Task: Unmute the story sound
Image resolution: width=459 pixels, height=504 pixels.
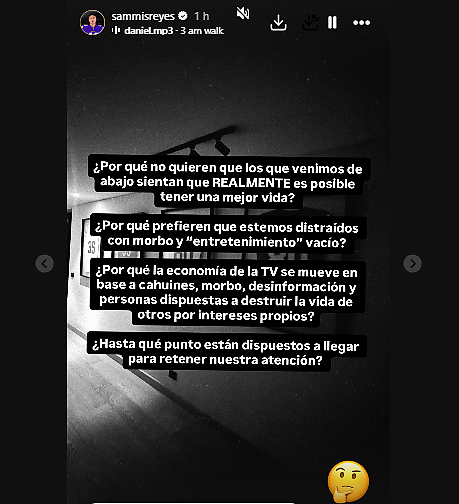Action: (x=243, y=14)
